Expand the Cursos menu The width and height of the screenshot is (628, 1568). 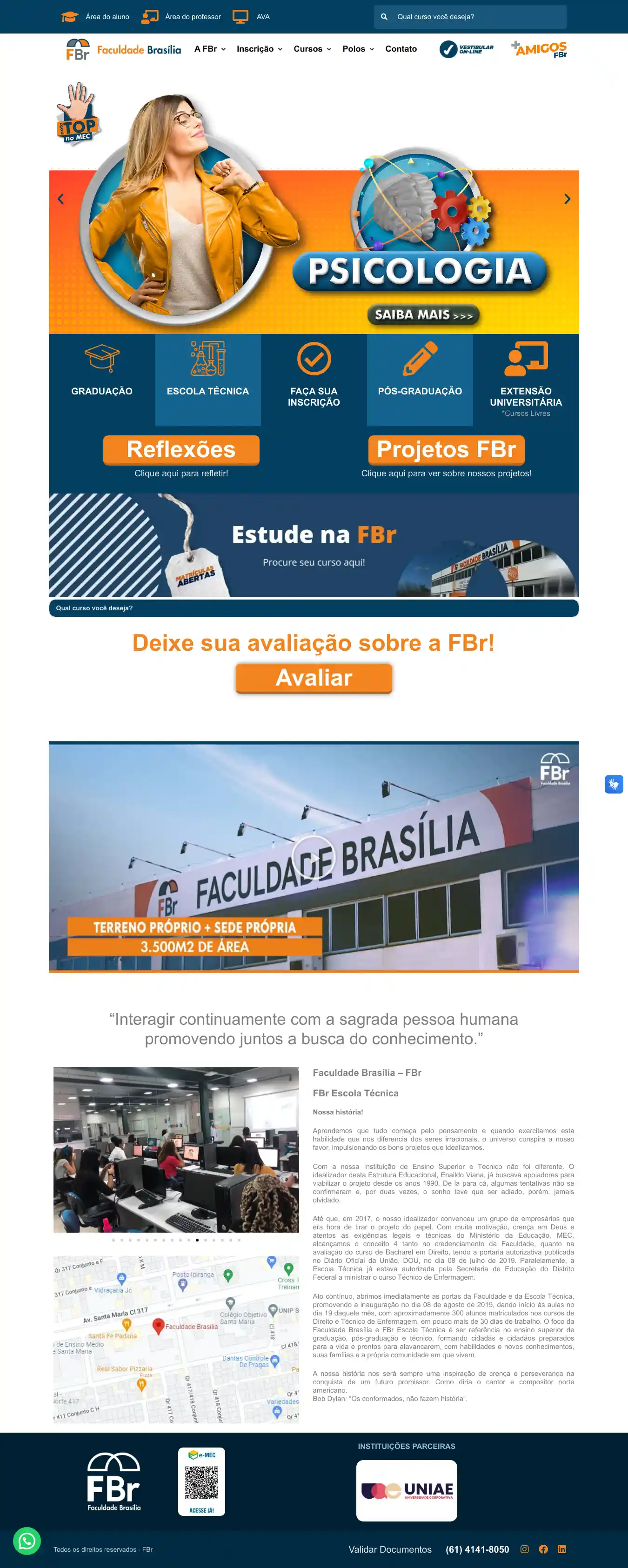[312, 49]
